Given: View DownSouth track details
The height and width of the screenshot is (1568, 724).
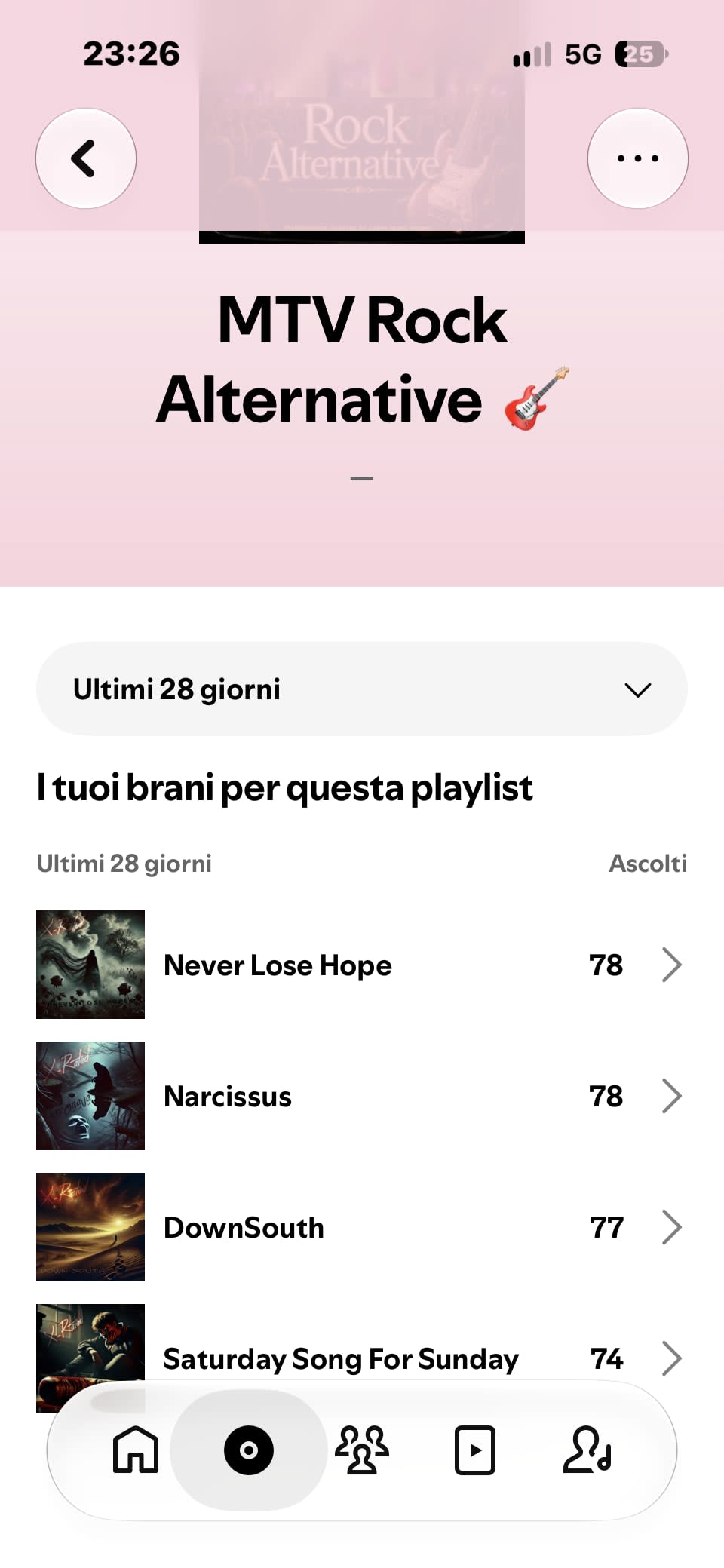Looking at the screenshot, I should 362,1227.
